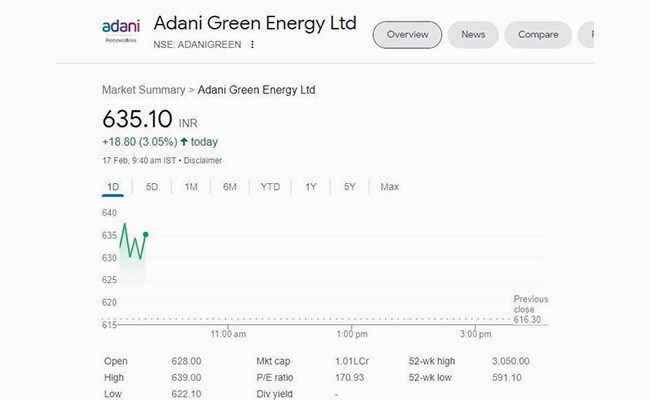Viewport: 650px width, 400px height.
Task: Show the 6M chart range
Action: click(230, 187)
